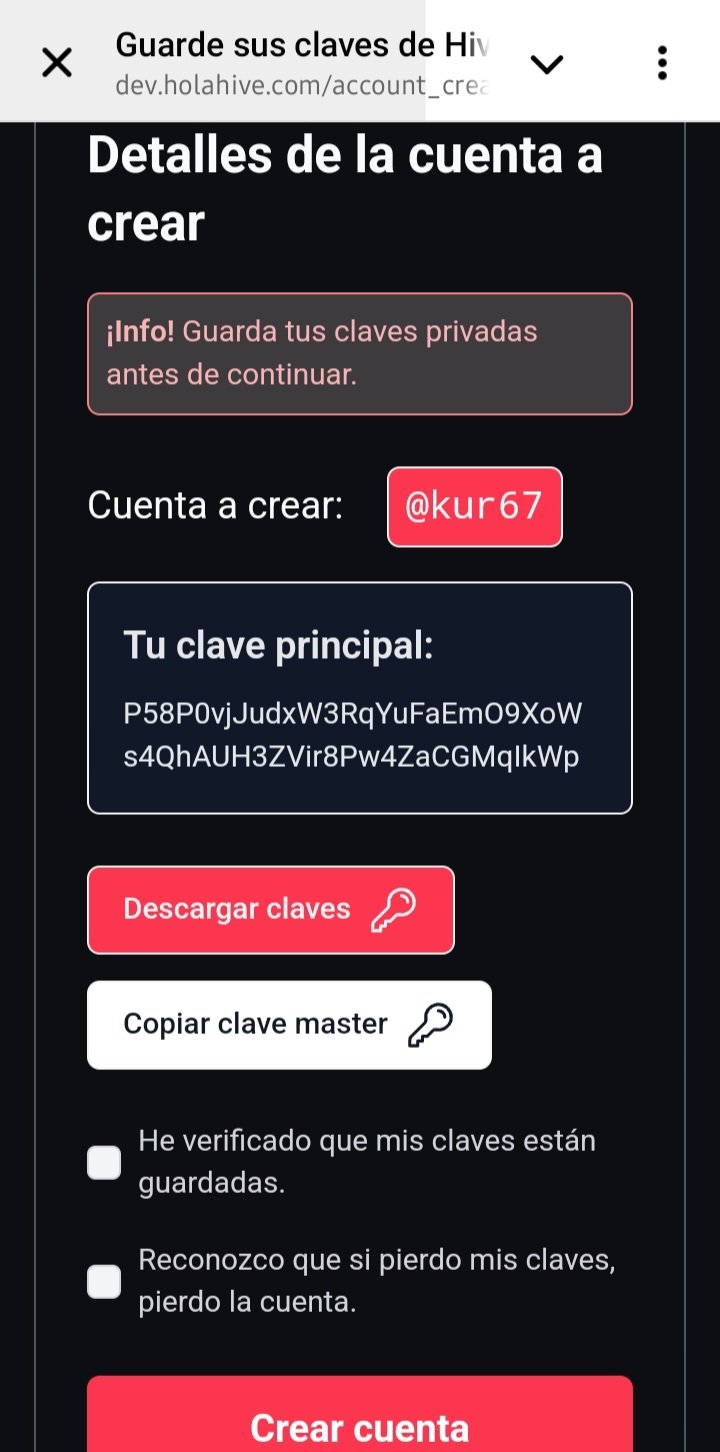Open the browser overflow menu
This screenshot has width=720, height=1452.
[x=662, y=63]
